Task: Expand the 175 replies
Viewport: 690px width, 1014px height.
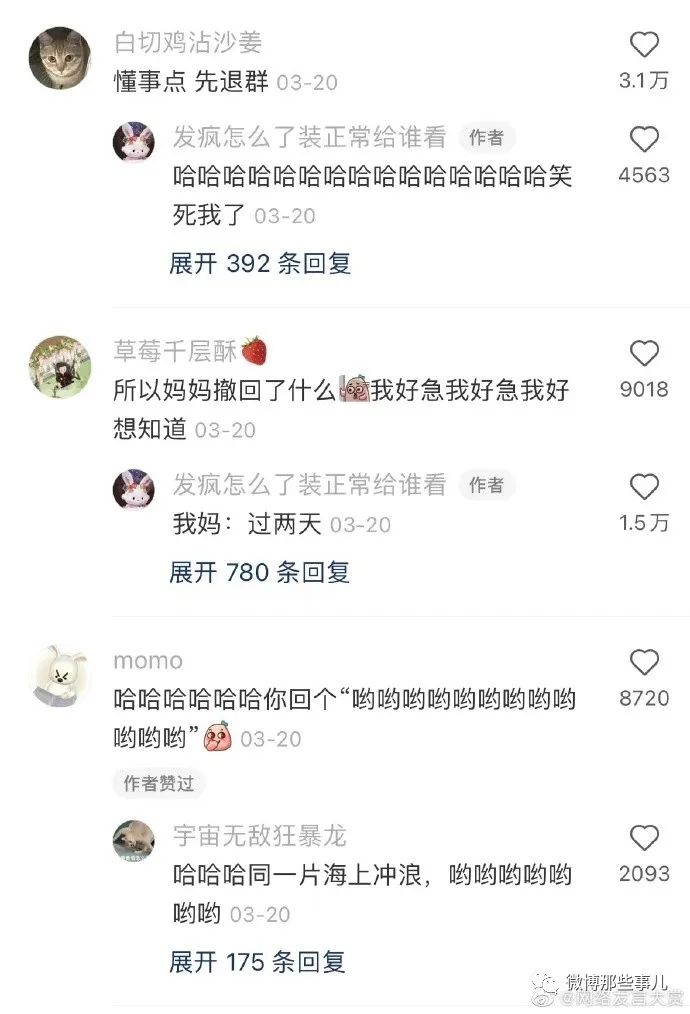Action: click(x=258, y=962)
